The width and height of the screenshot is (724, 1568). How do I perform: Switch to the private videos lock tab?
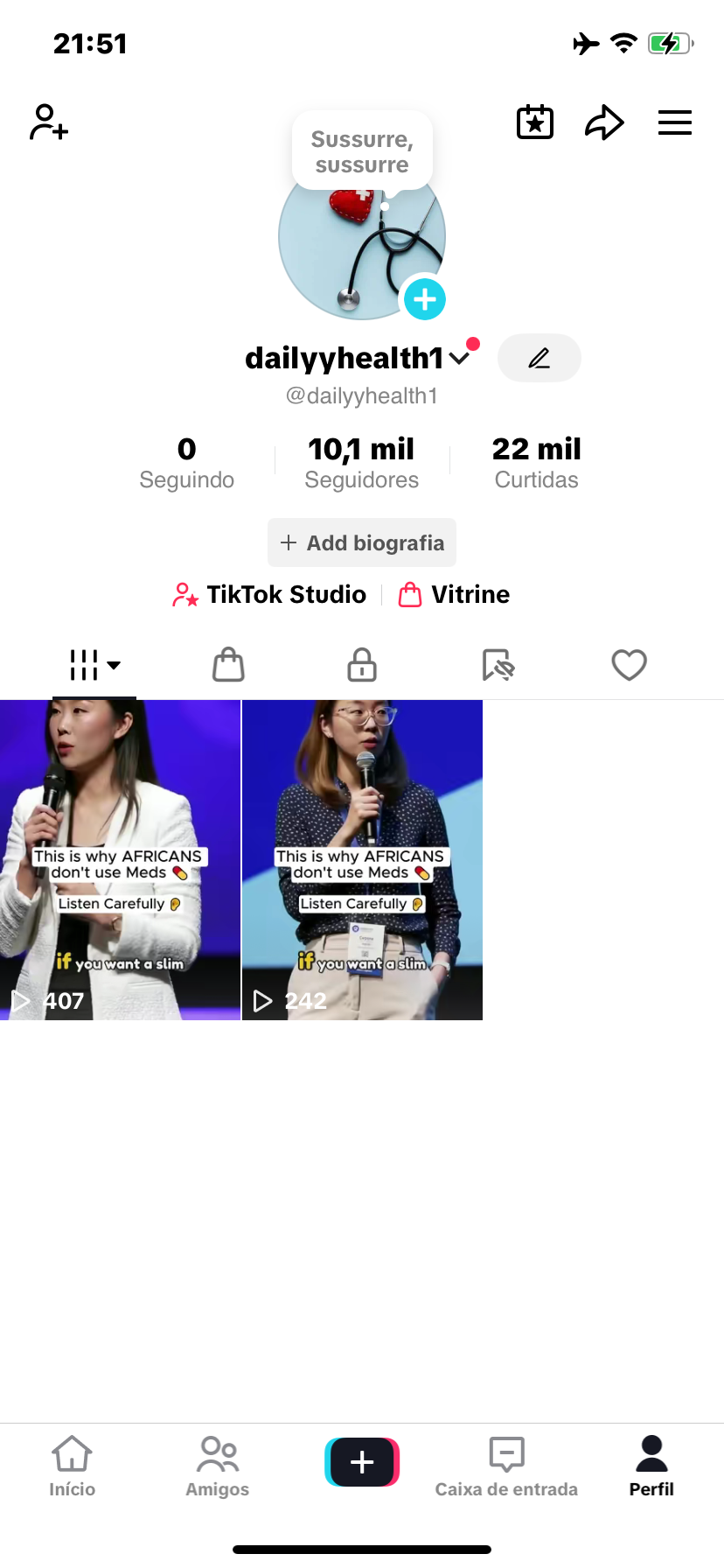(362, 665)
